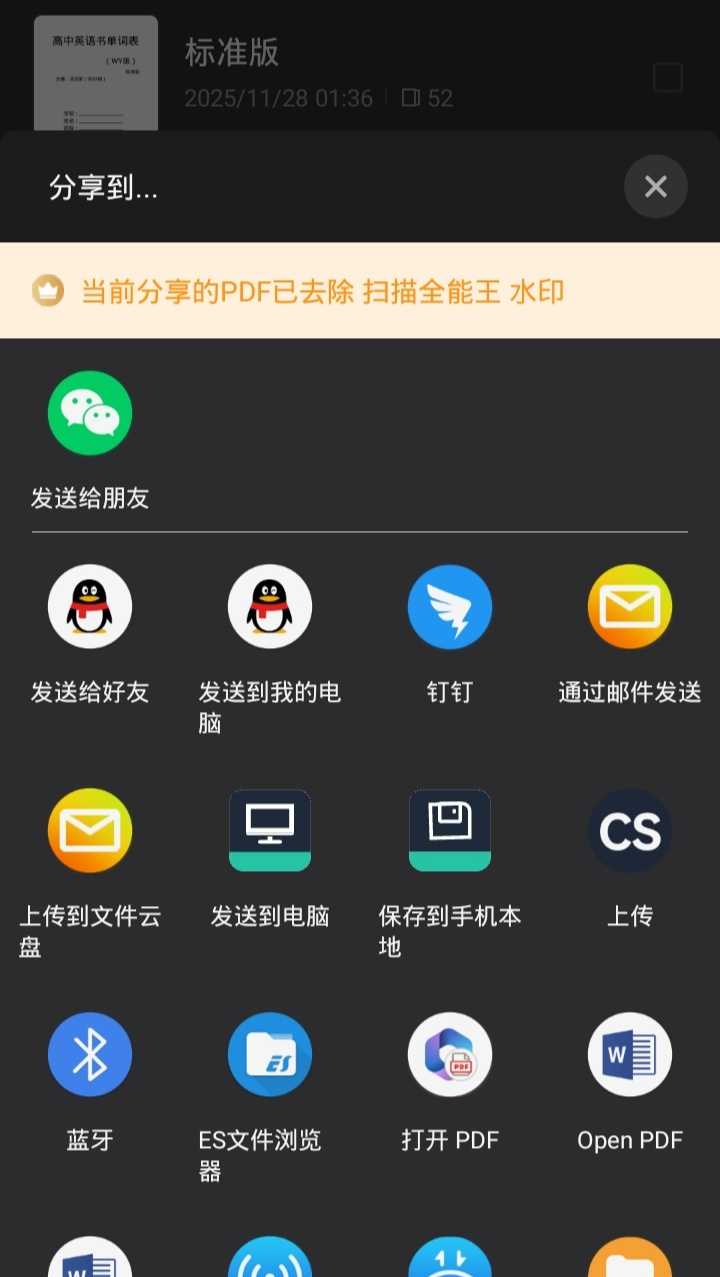Select QQ 发送到我的电脑
Image resolution: width=720 pixels, height=1277 pixels.
pyautogui.click(x=270, y=607)
